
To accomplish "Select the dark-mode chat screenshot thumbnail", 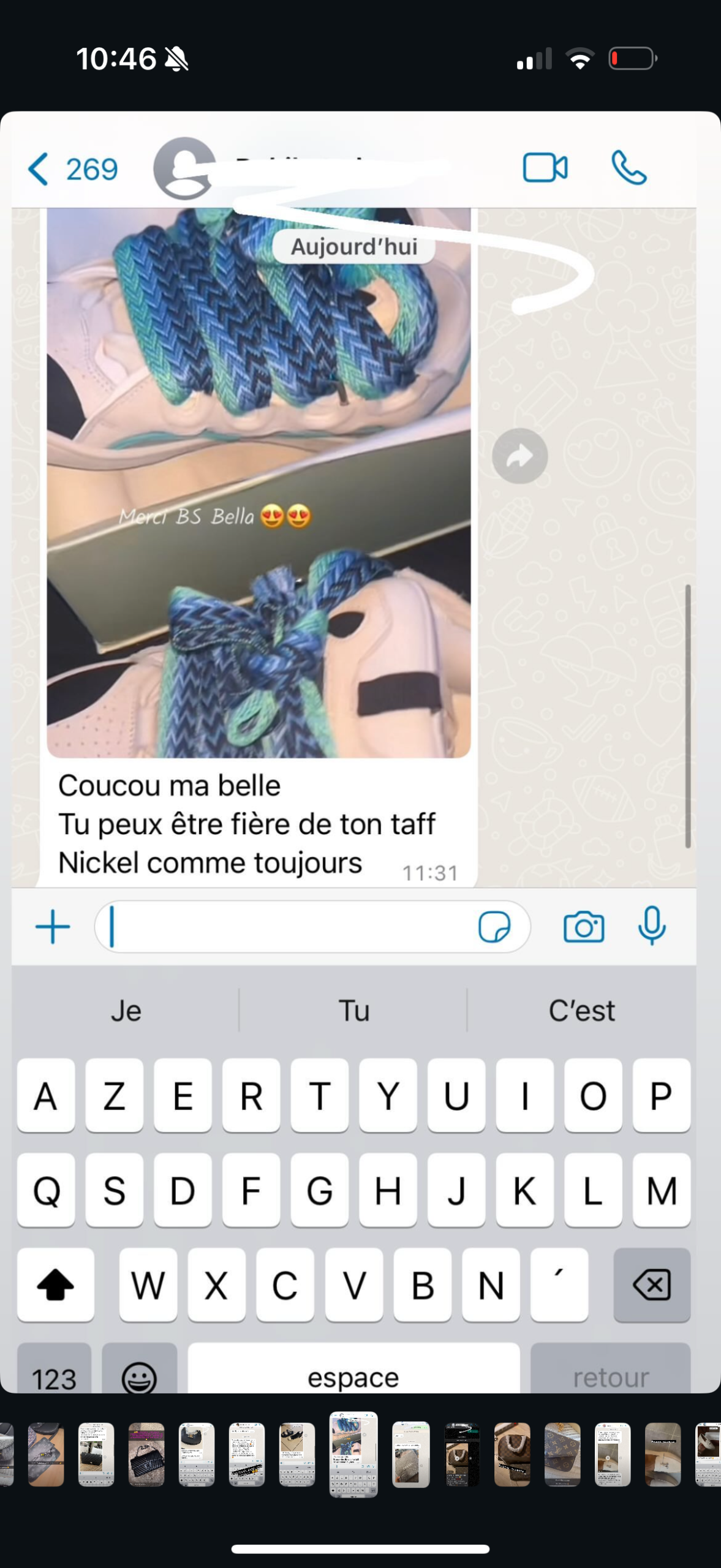I will click(x=462, y=1454).
